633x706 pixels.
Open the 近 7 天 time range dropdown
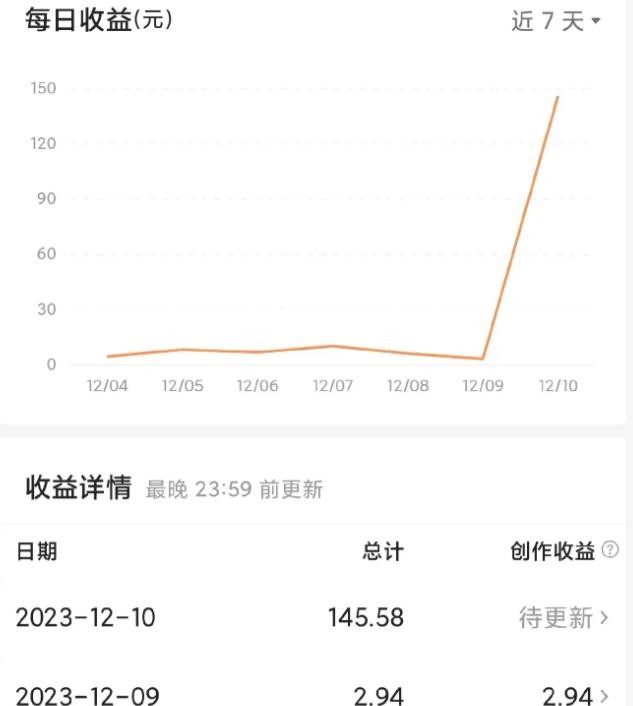coord(556,22)
